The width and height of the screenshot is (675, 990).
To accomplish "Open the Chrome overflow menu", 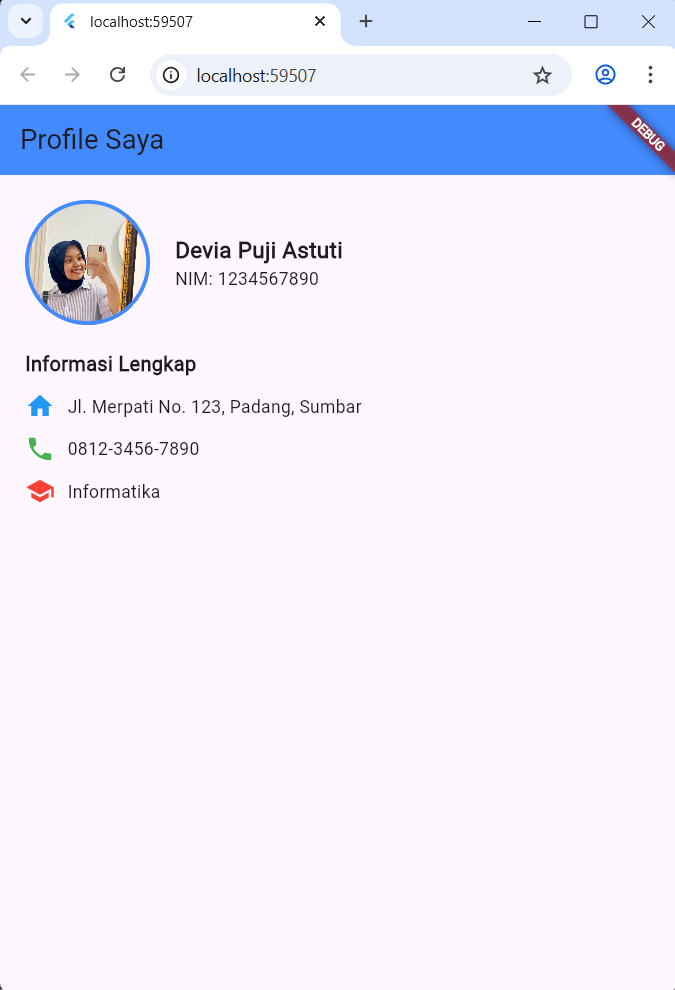I will 650,75.
